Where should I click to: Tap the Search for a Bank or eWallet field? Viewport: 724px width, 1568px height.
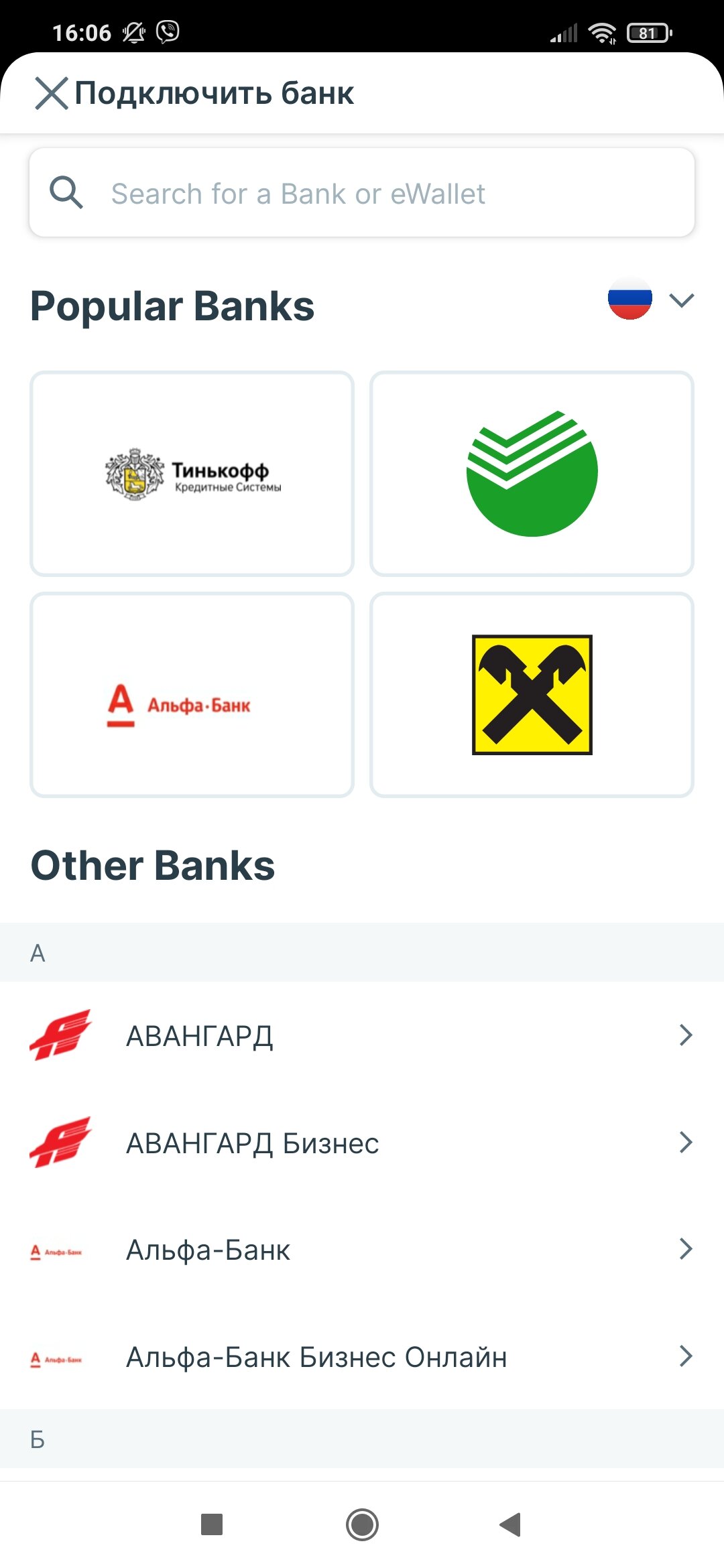click(362, 193)
